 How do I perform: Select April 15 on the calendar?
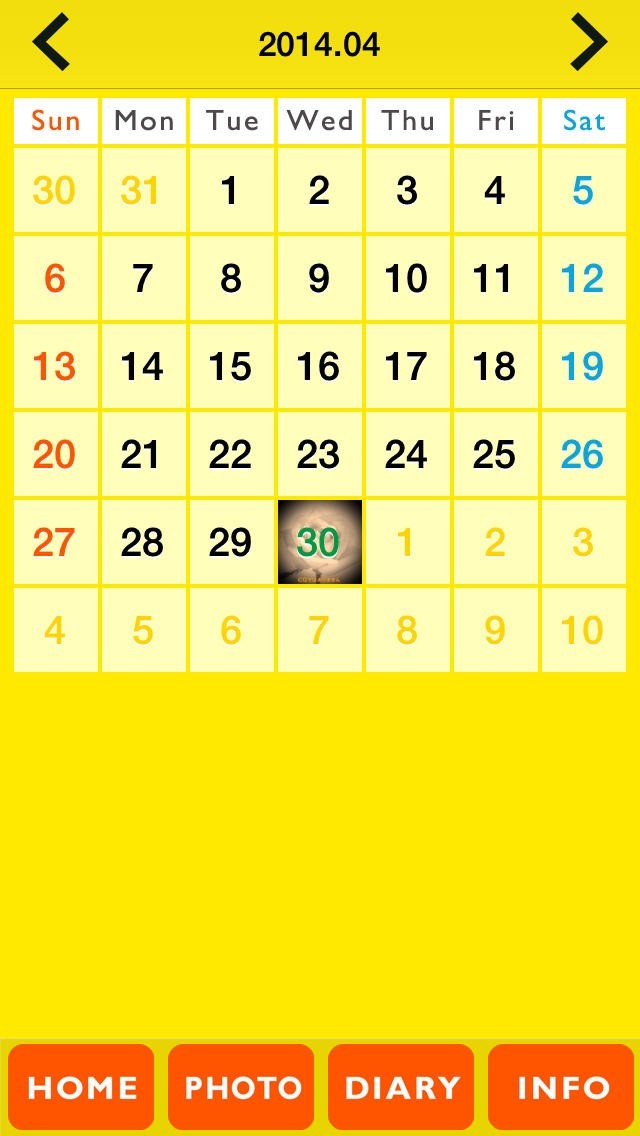[x=232, y=366]
